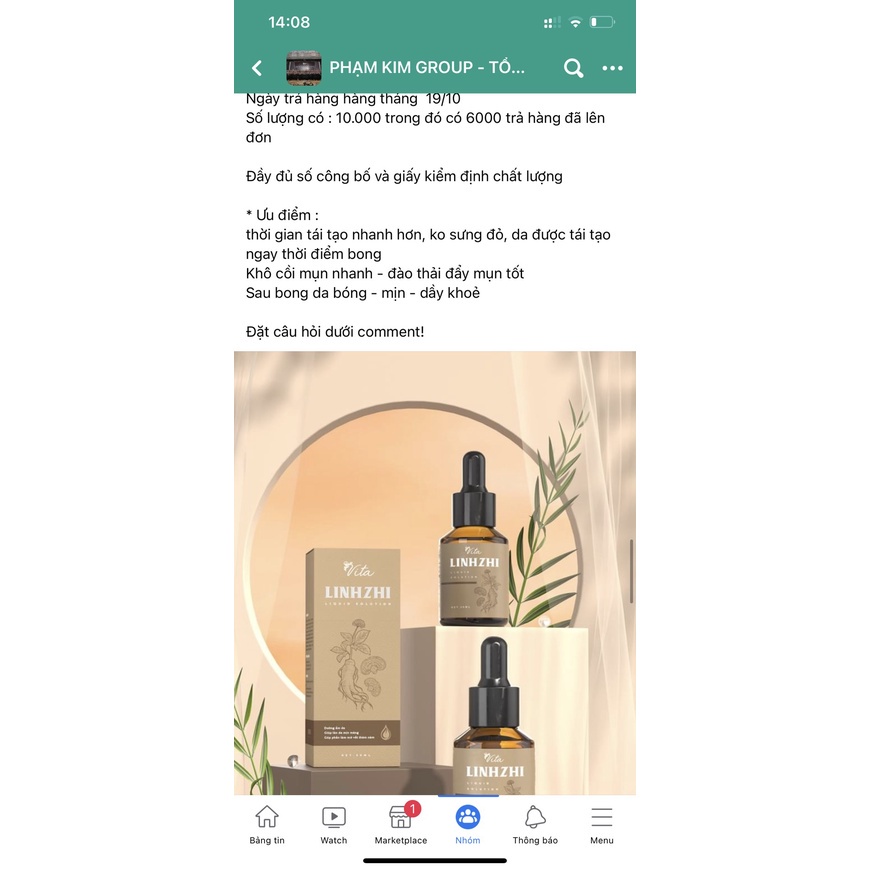Open the Thông báo notifications tab
The image size is (871, 871).
click(x=535, y=825)
